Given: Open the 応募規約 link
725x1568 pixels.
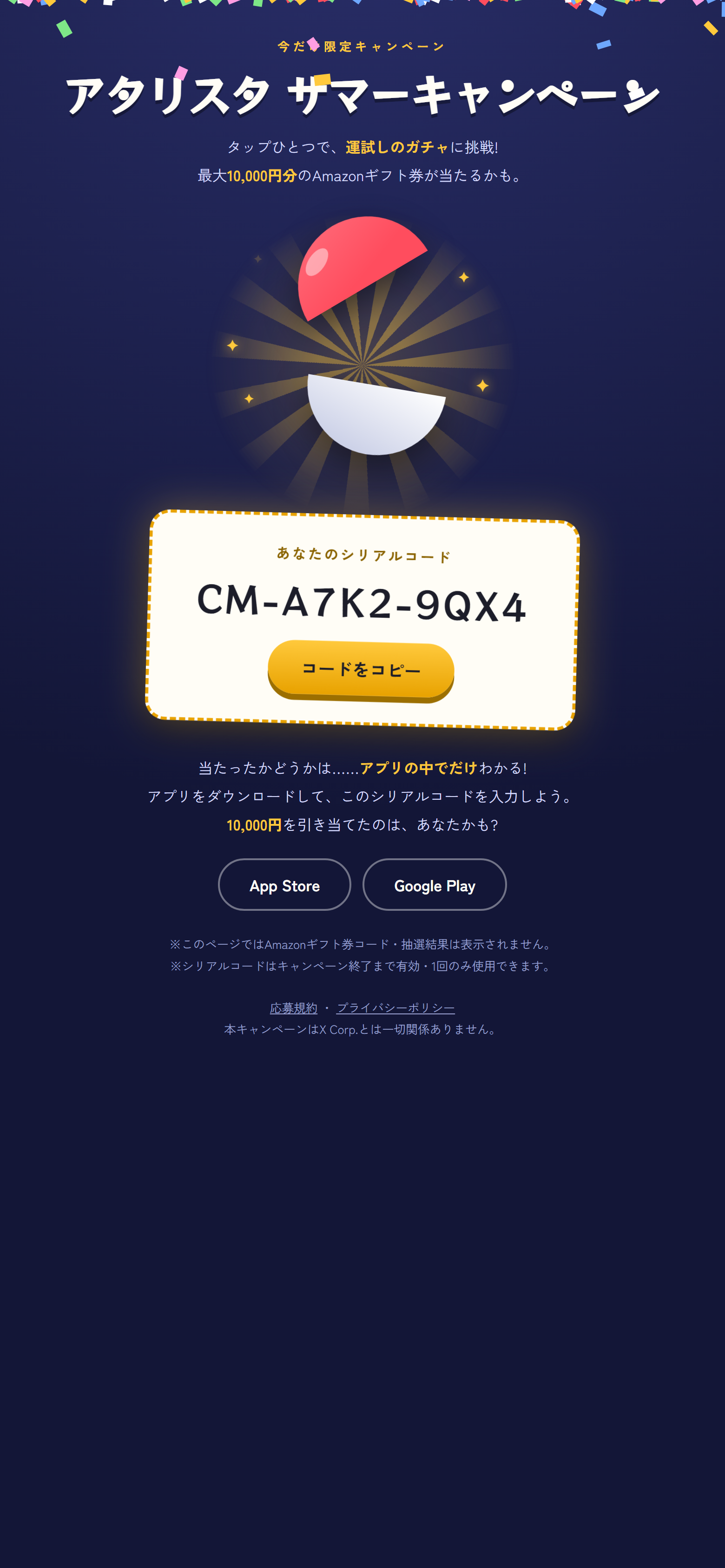Looking at the screenshot, I should (294, 1007).
